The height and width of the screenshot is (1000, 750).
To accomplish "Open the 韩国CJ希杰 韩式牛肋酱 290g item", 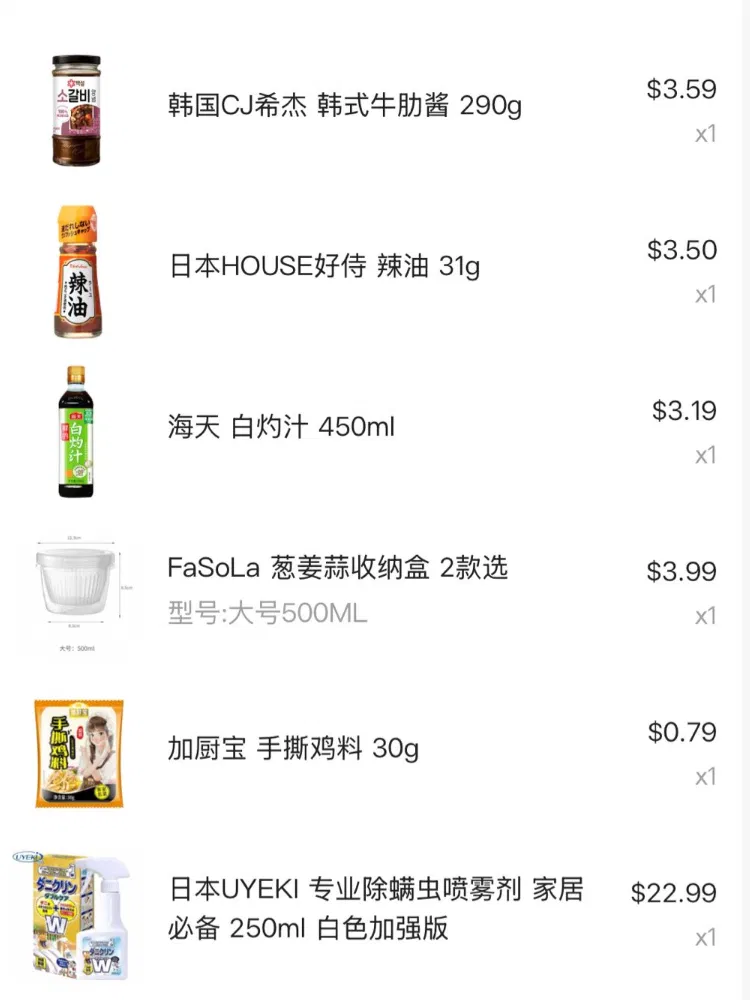I will [x=345, y=105].
